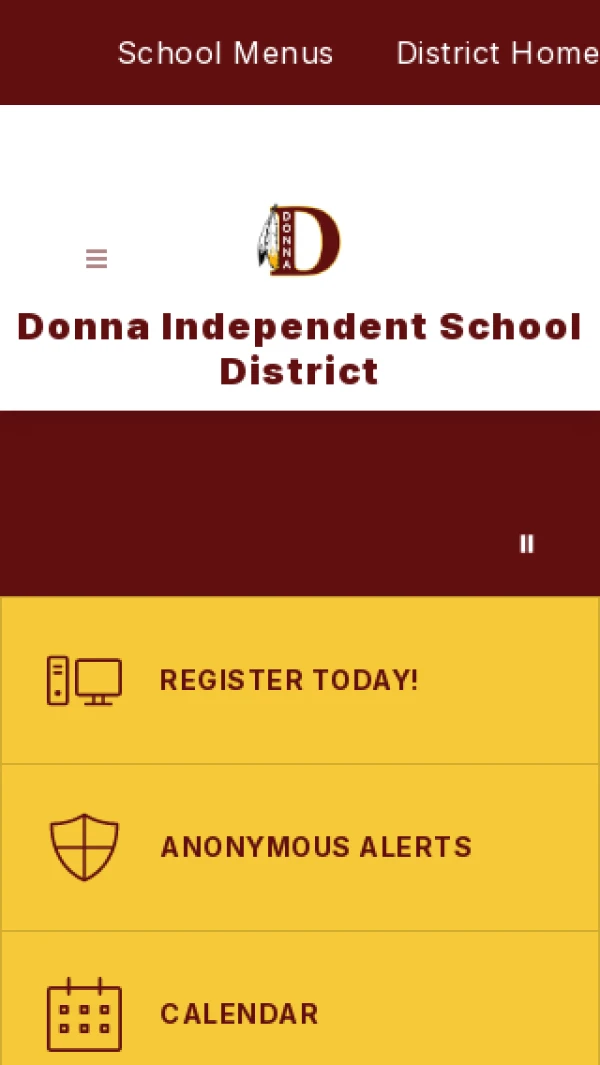Screen dimensions: 600x1065
Task: Open the School Menus link
Action: [x=225, y=53]
